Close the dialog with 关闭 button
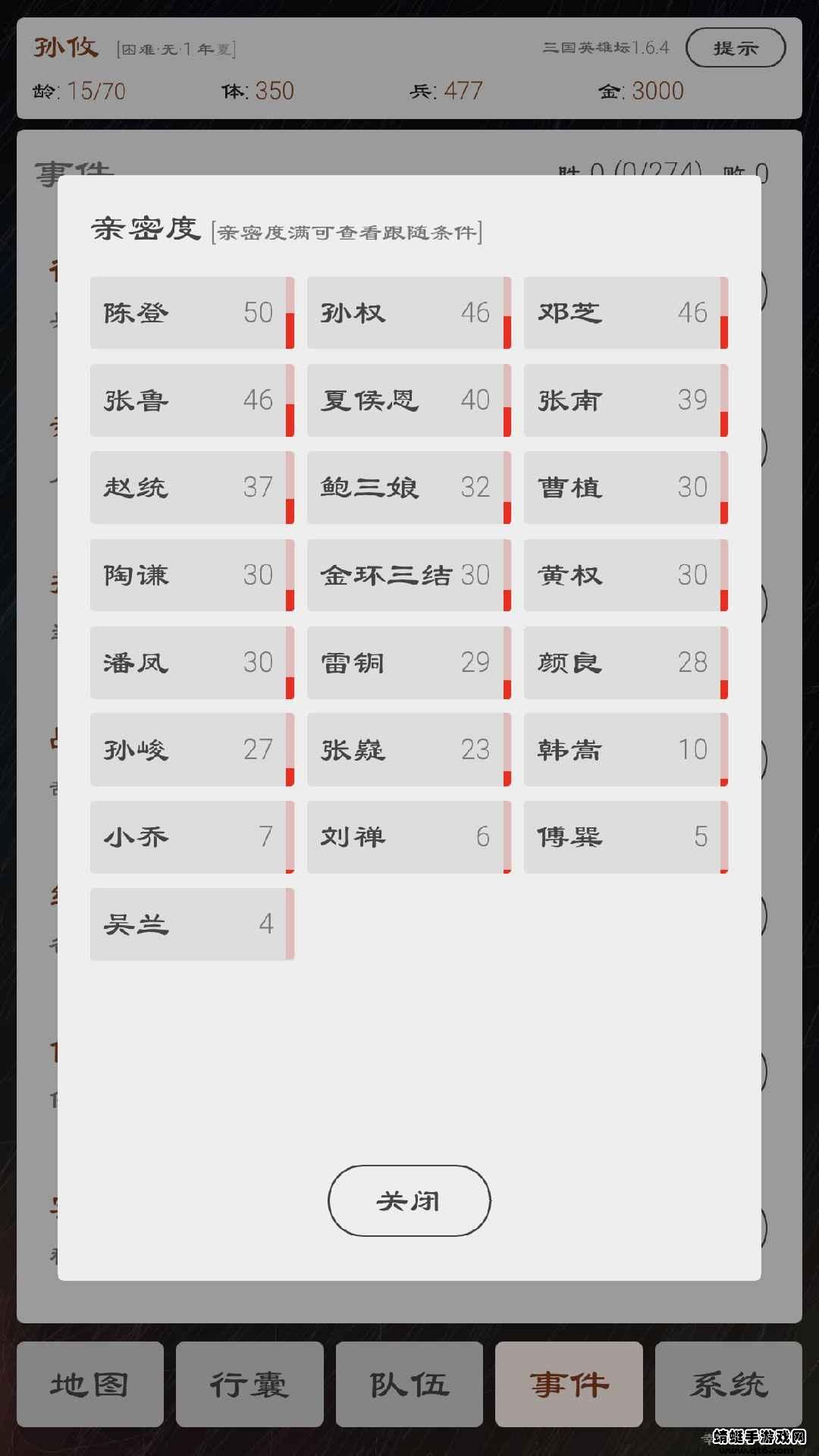 click(409, 1200)
